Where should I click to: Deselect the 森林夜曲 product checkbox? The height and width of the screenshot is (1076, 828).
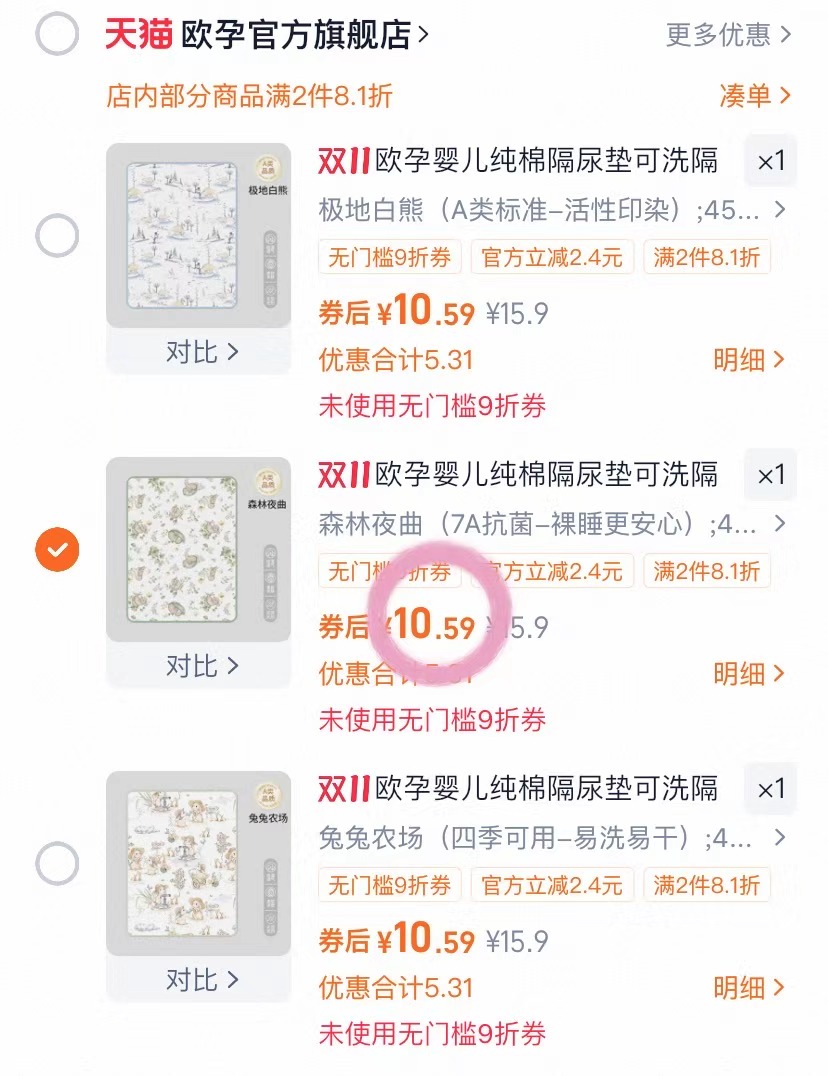pyautogui.click(x=57, y=548)
